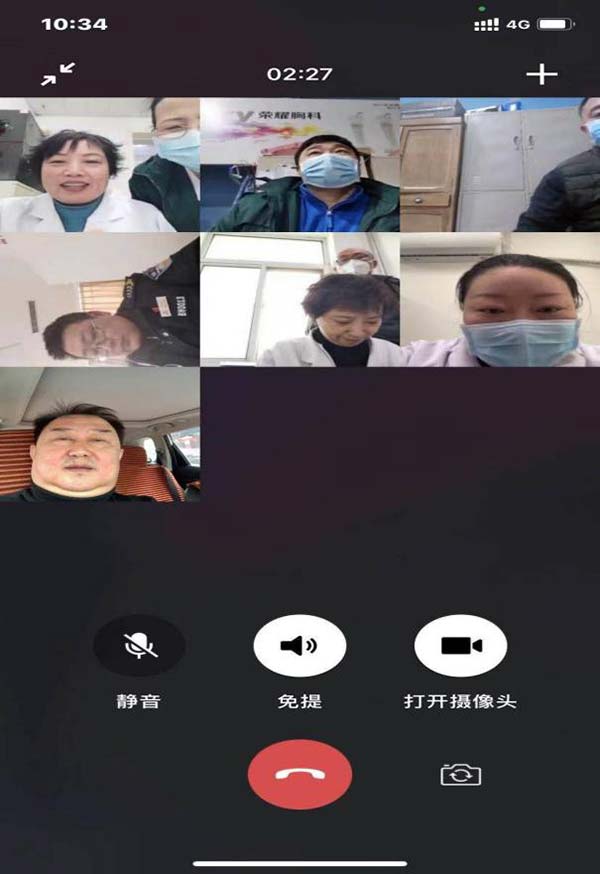Image resolution: width=600 pixels, height=874 pixels.
Task: Toggle the 静音 mute microphone button
Action: (139, 646)
